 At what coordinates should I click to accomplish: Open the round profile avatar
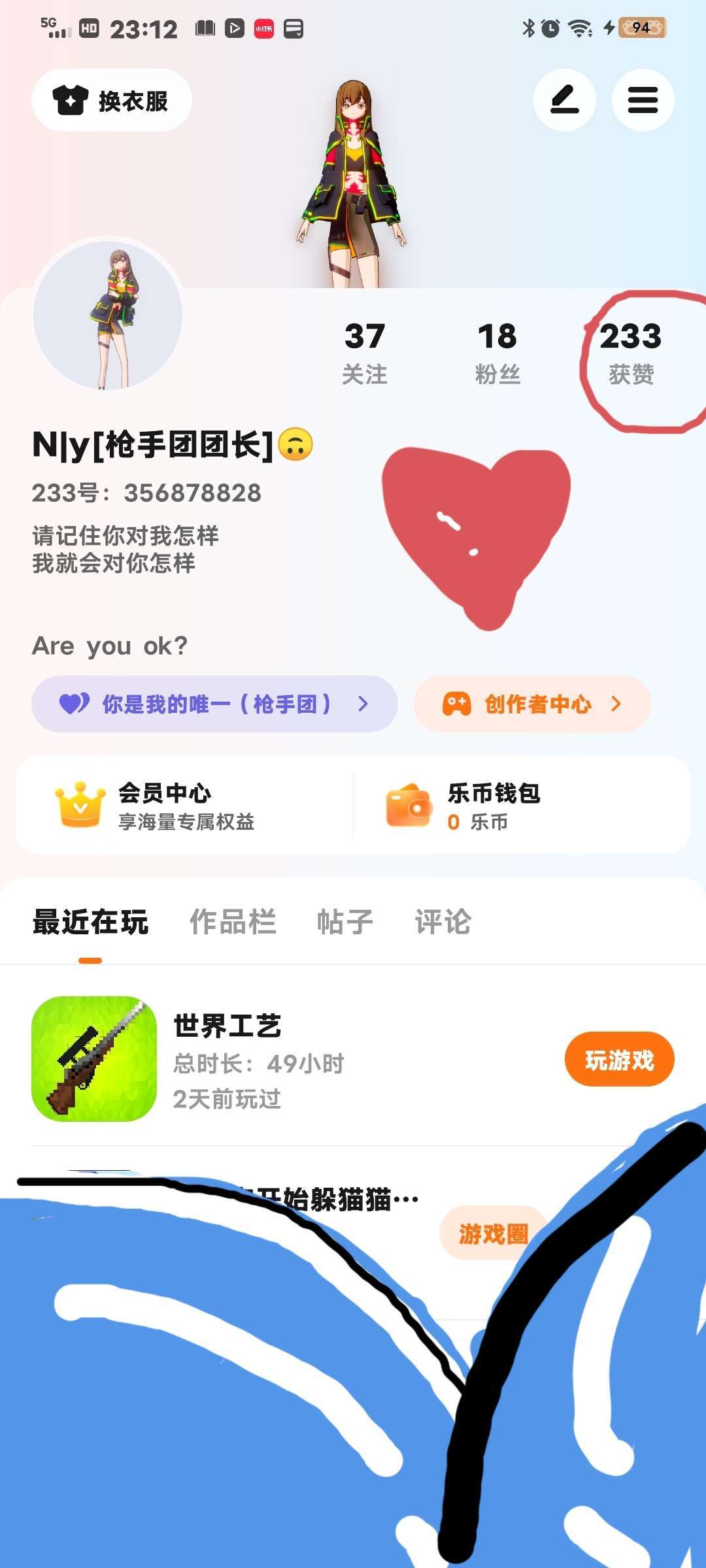(x=108, y=315)
